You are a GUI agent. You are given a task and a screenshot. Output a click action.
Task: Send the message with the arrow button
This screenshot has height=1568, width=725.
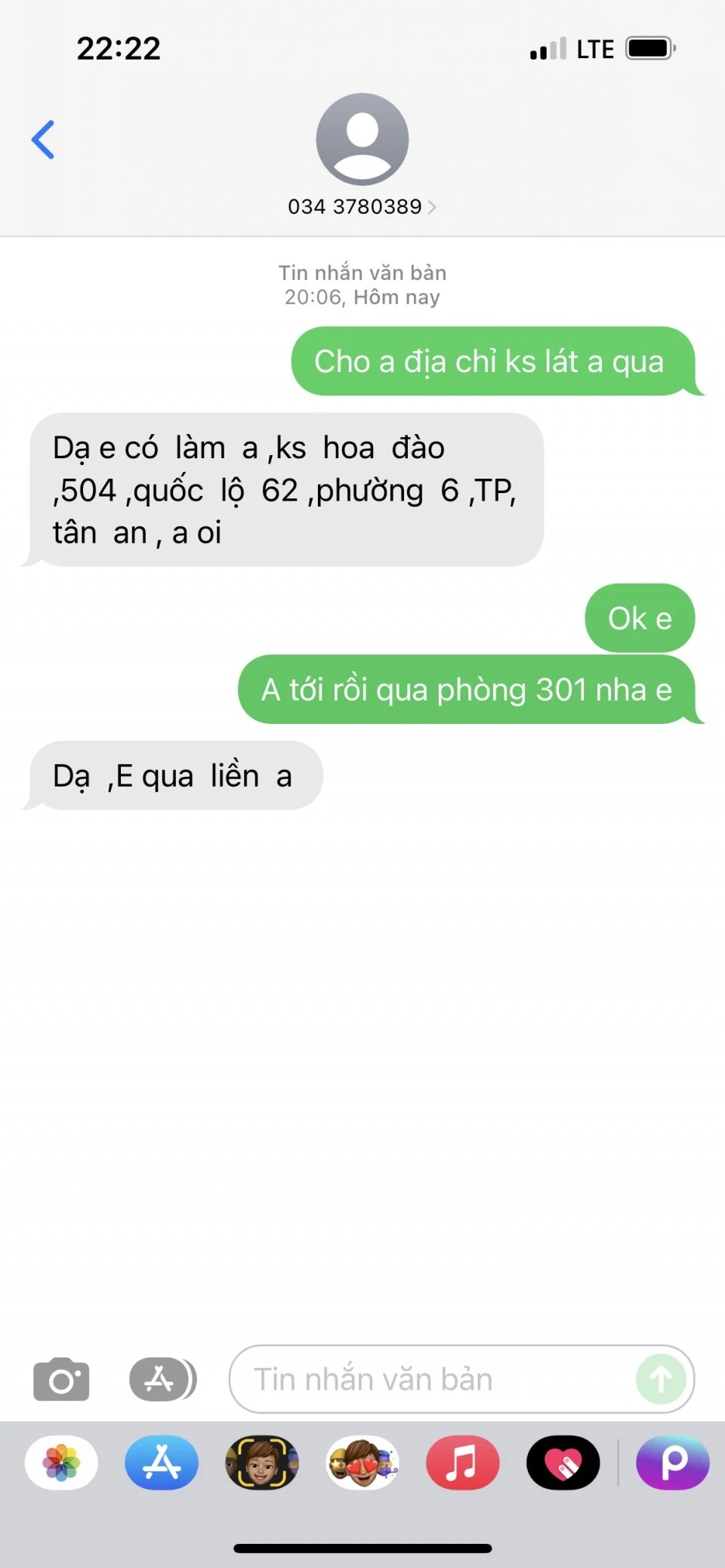662,1379
